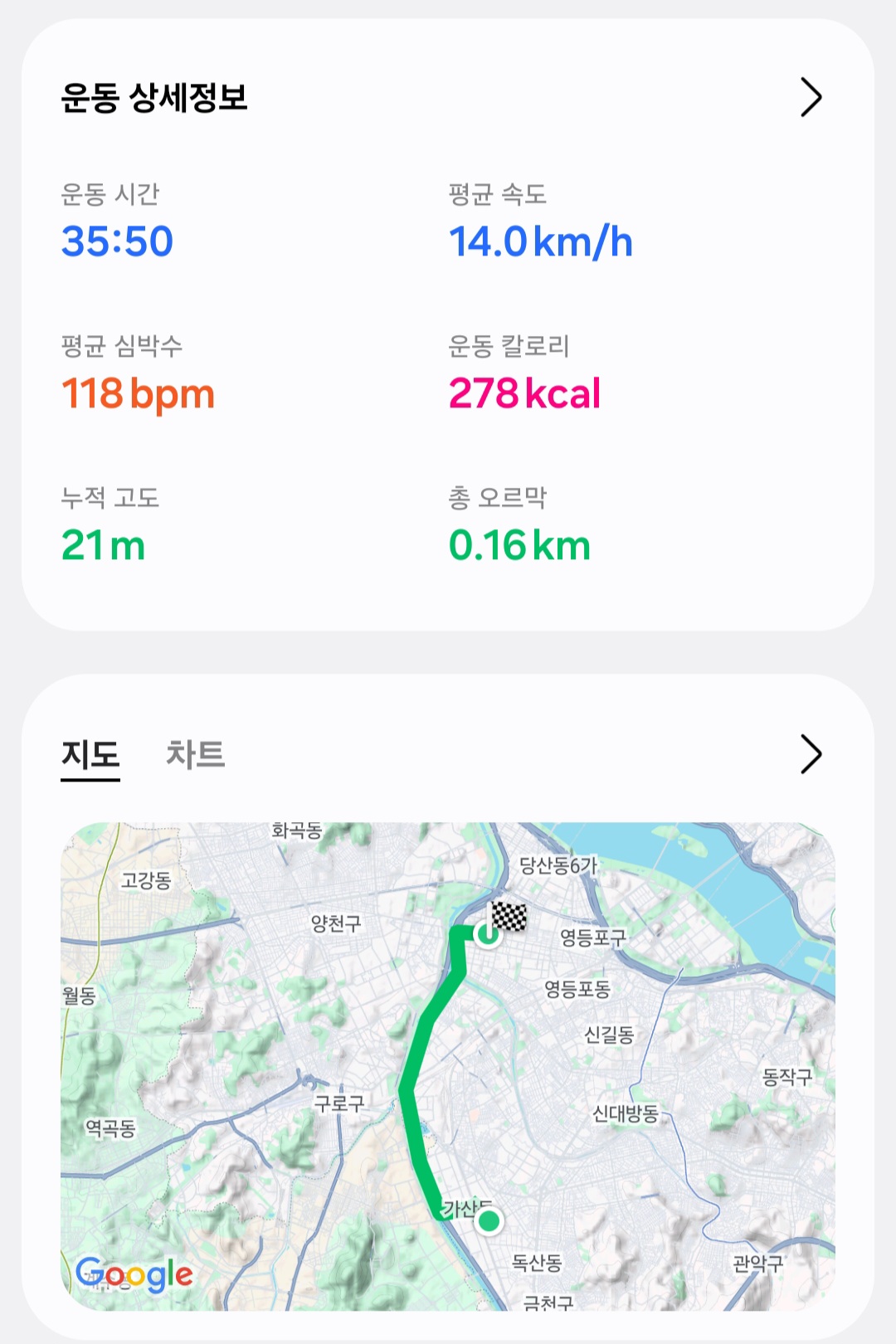Select the 지도 tab
The image size is (896, 1344).
[90, 755]
